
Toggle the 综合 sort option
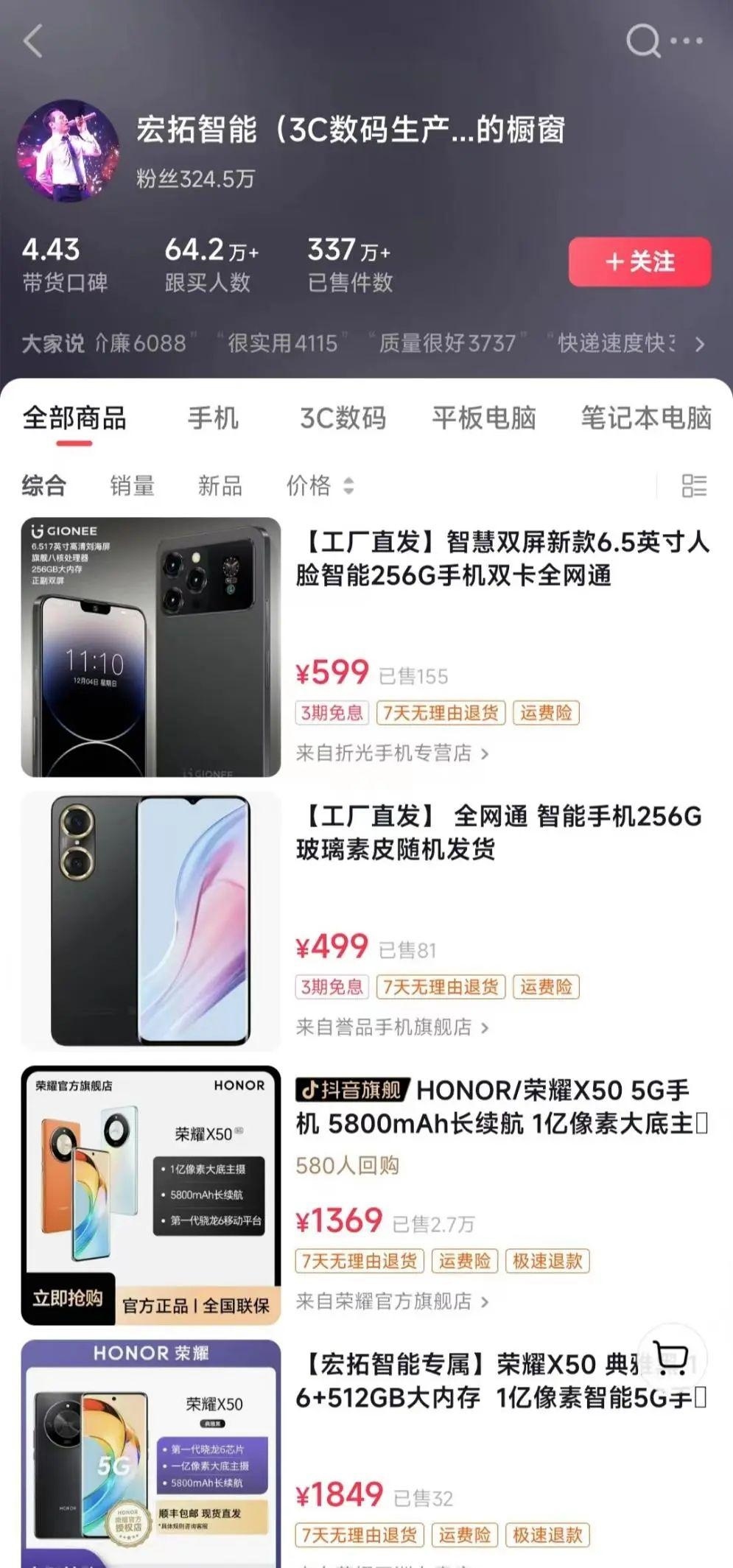point(44,485)
